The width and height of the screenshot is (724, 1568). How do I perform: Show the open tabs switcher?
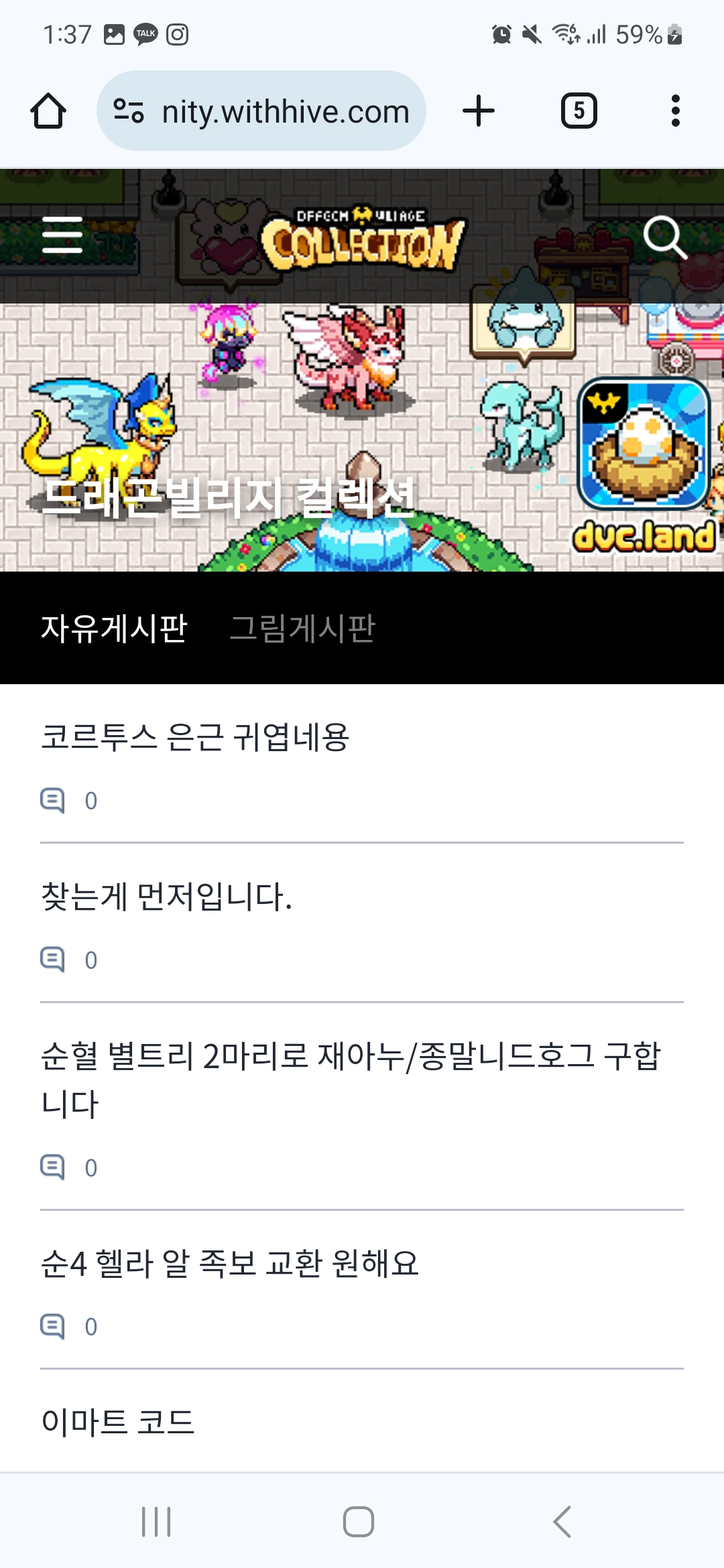pyautogui.click(x=579, y=111)
